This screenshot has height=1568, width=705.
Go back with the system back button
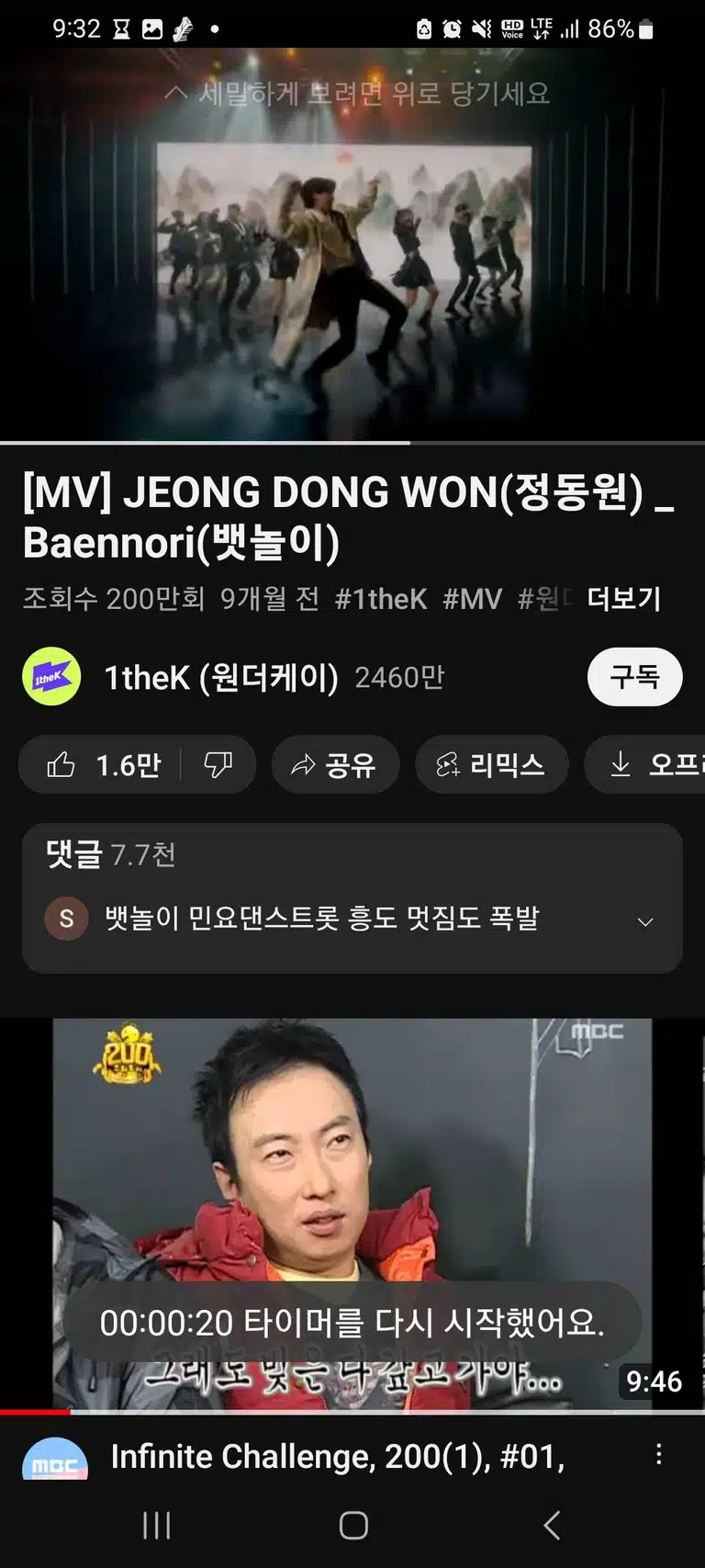pyautogui.click(x=551, y=1525)
